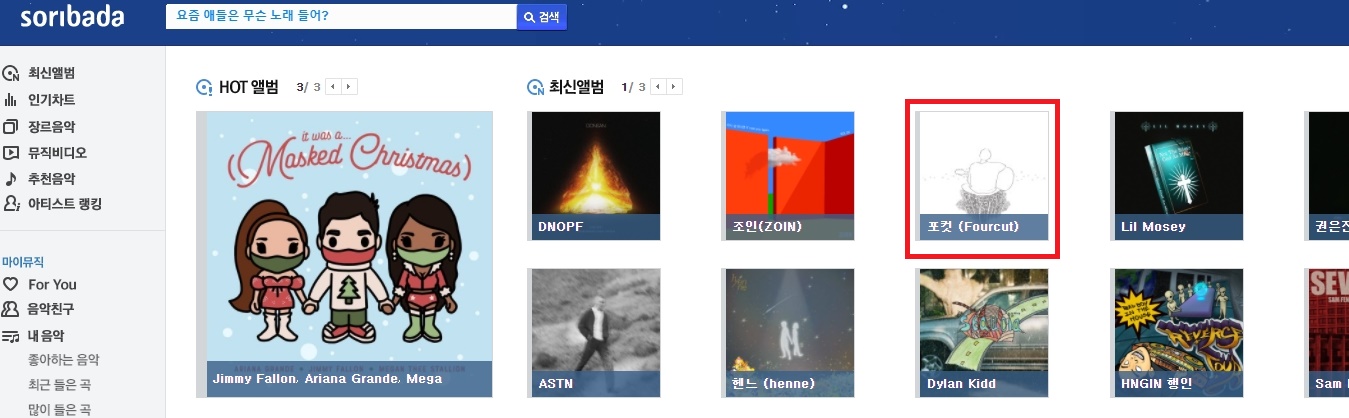
Task: Tap the search box in the header
Action: pos(340,16)
